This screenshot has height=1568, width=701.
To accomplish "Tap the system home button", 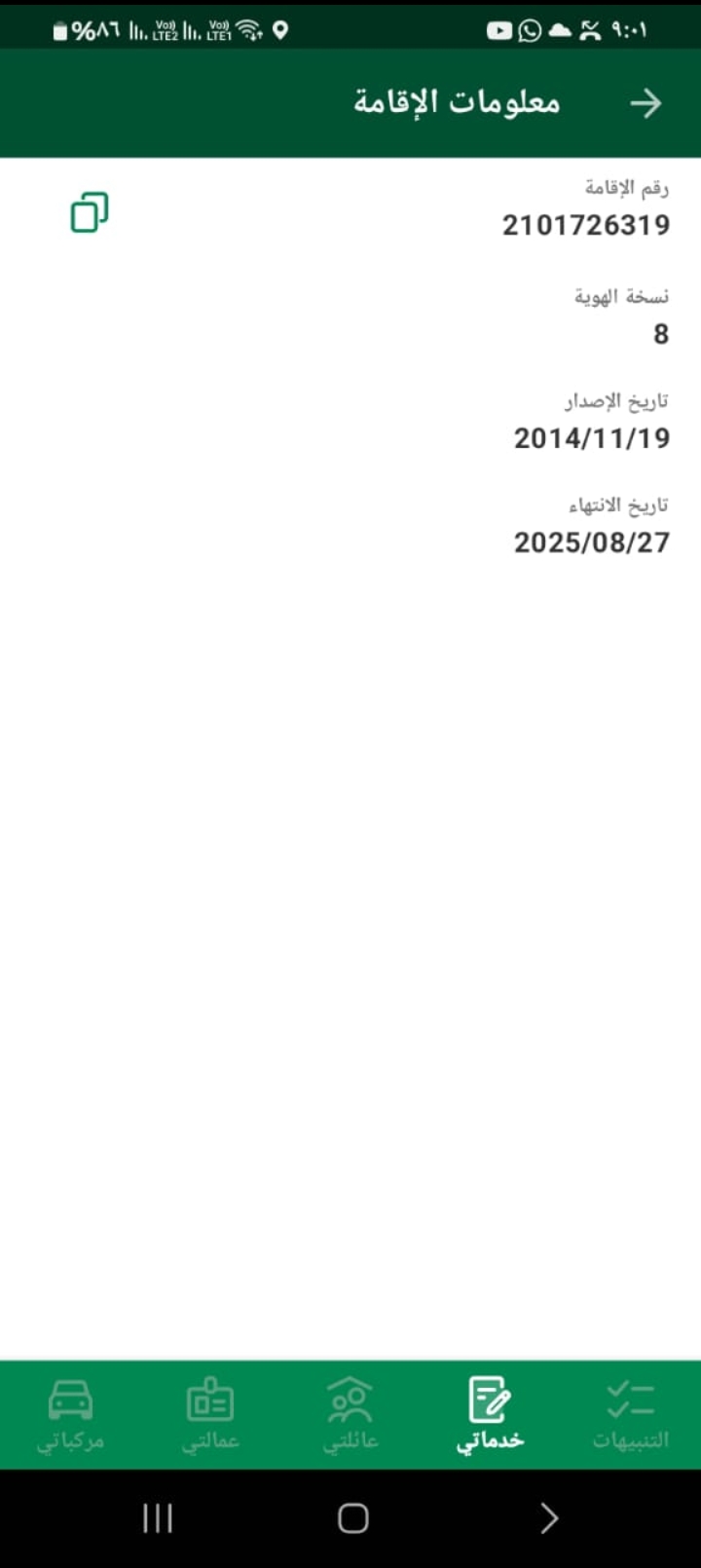I will pos(352,1517).
